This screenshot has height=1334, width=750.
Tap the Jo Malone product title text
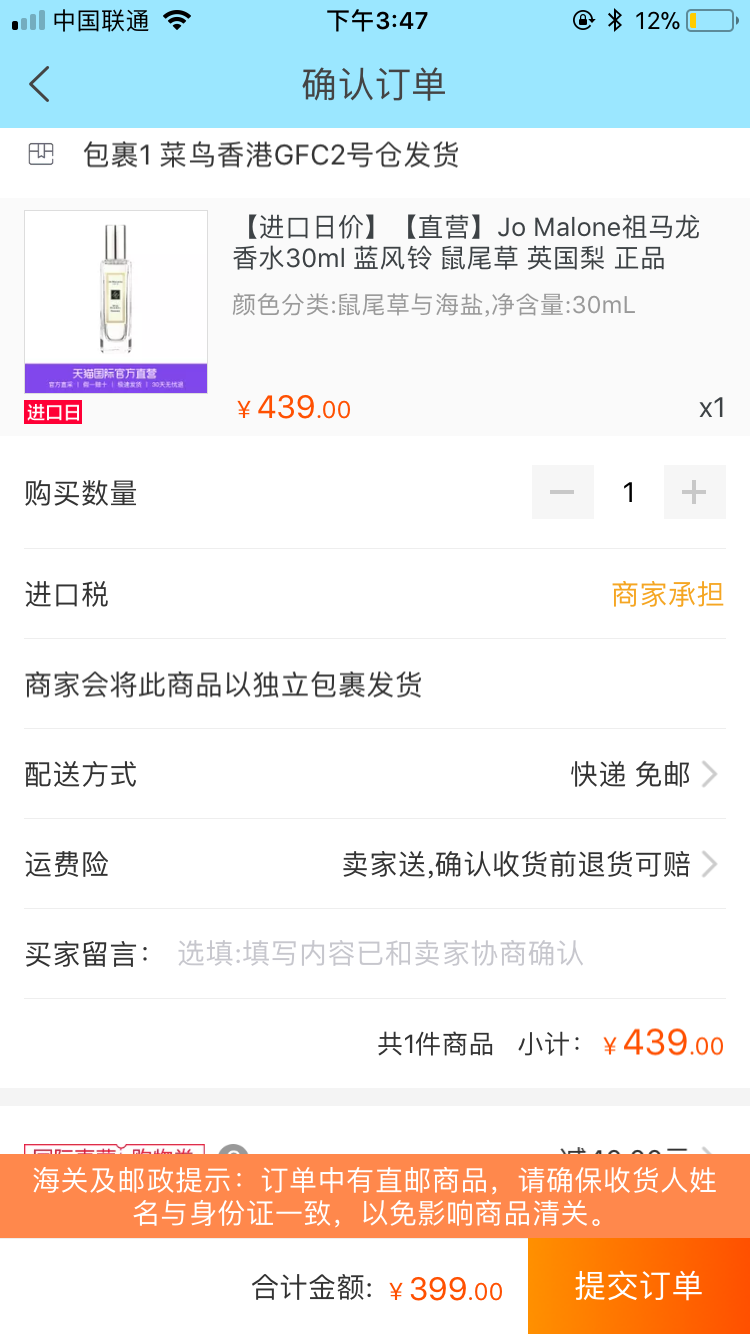[460, 252]
